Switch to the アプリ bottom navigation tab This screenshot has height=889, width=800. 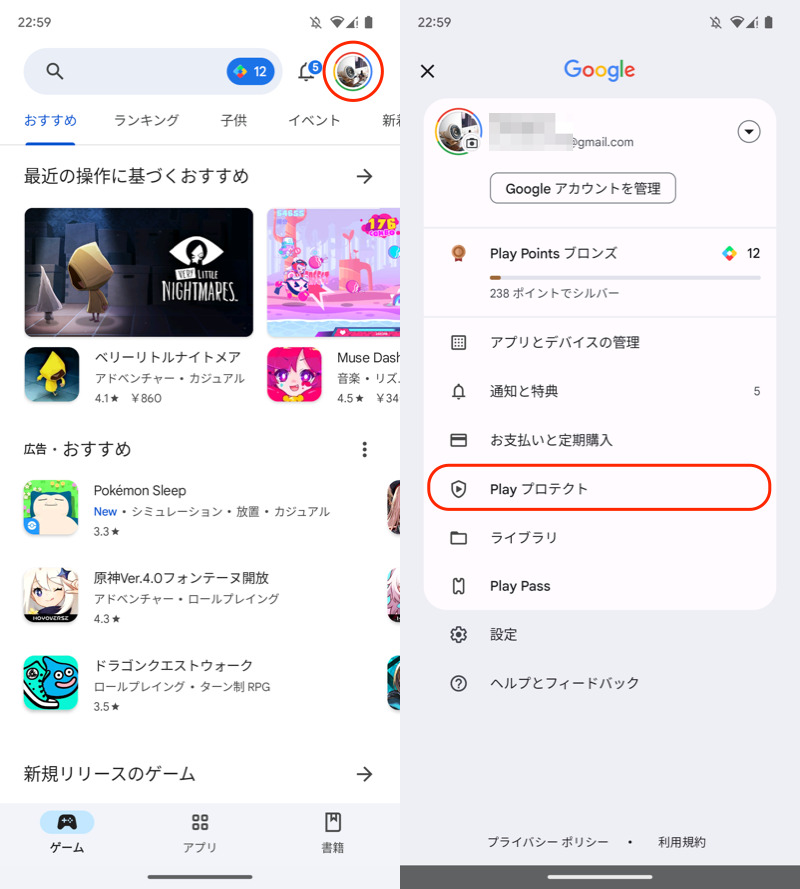(x=200, y=832)
